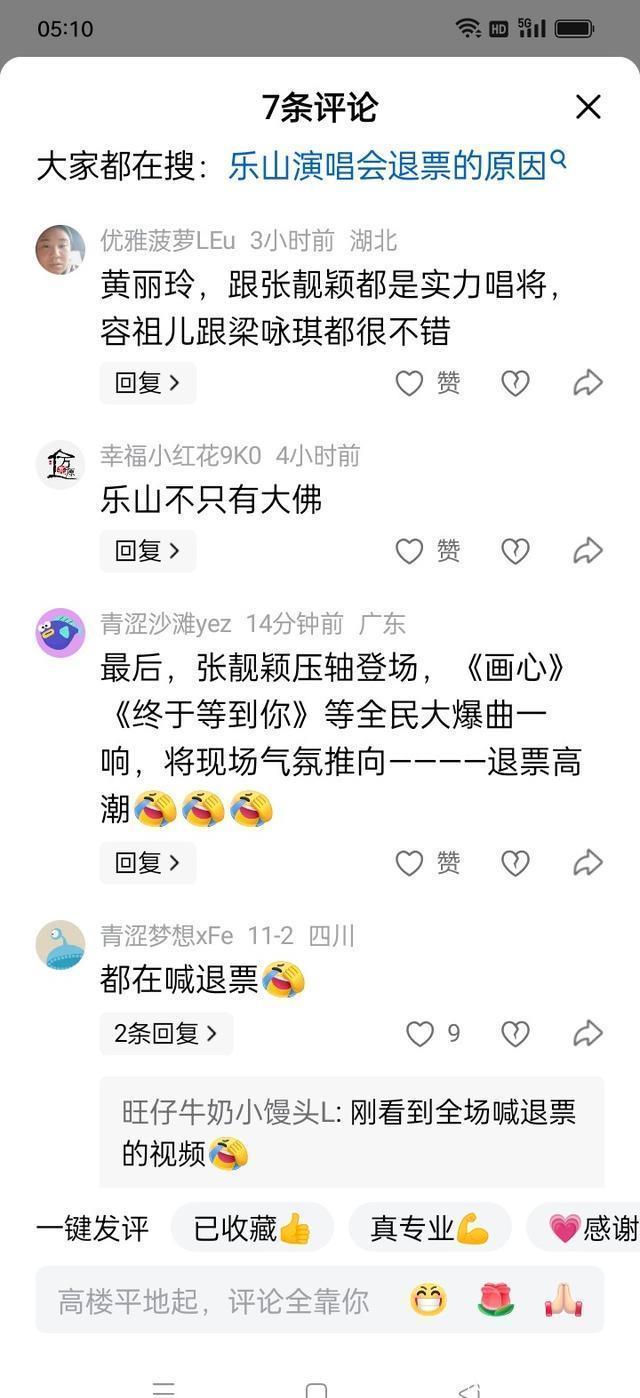Post quick comment 已收藏

(252, 1228)
